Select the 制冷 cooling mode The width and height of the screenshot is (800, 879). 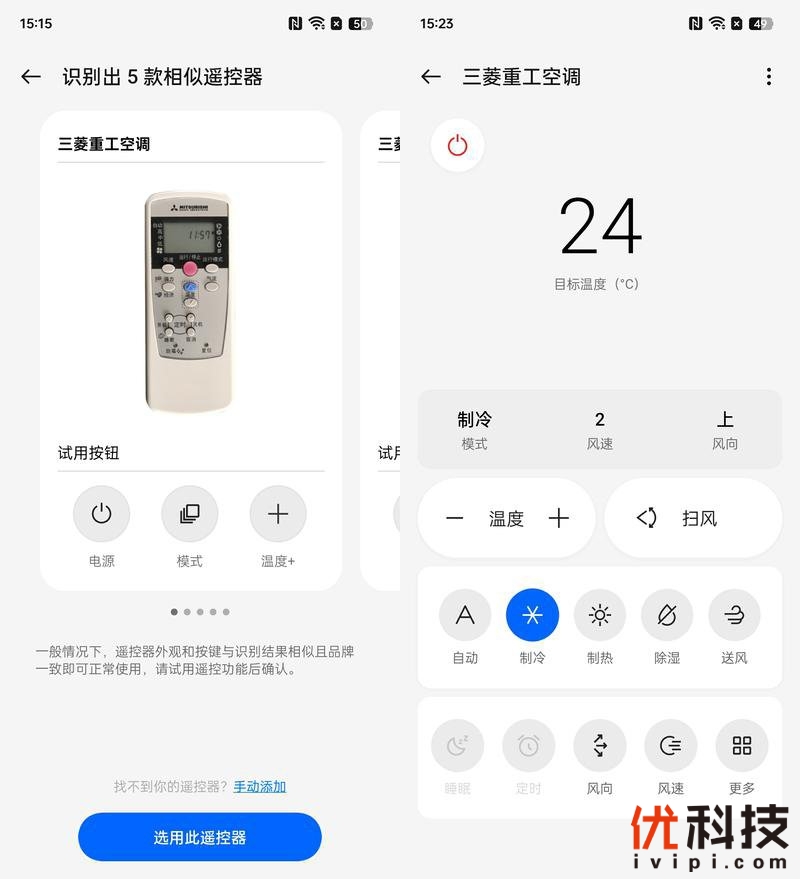coord(532,616)
